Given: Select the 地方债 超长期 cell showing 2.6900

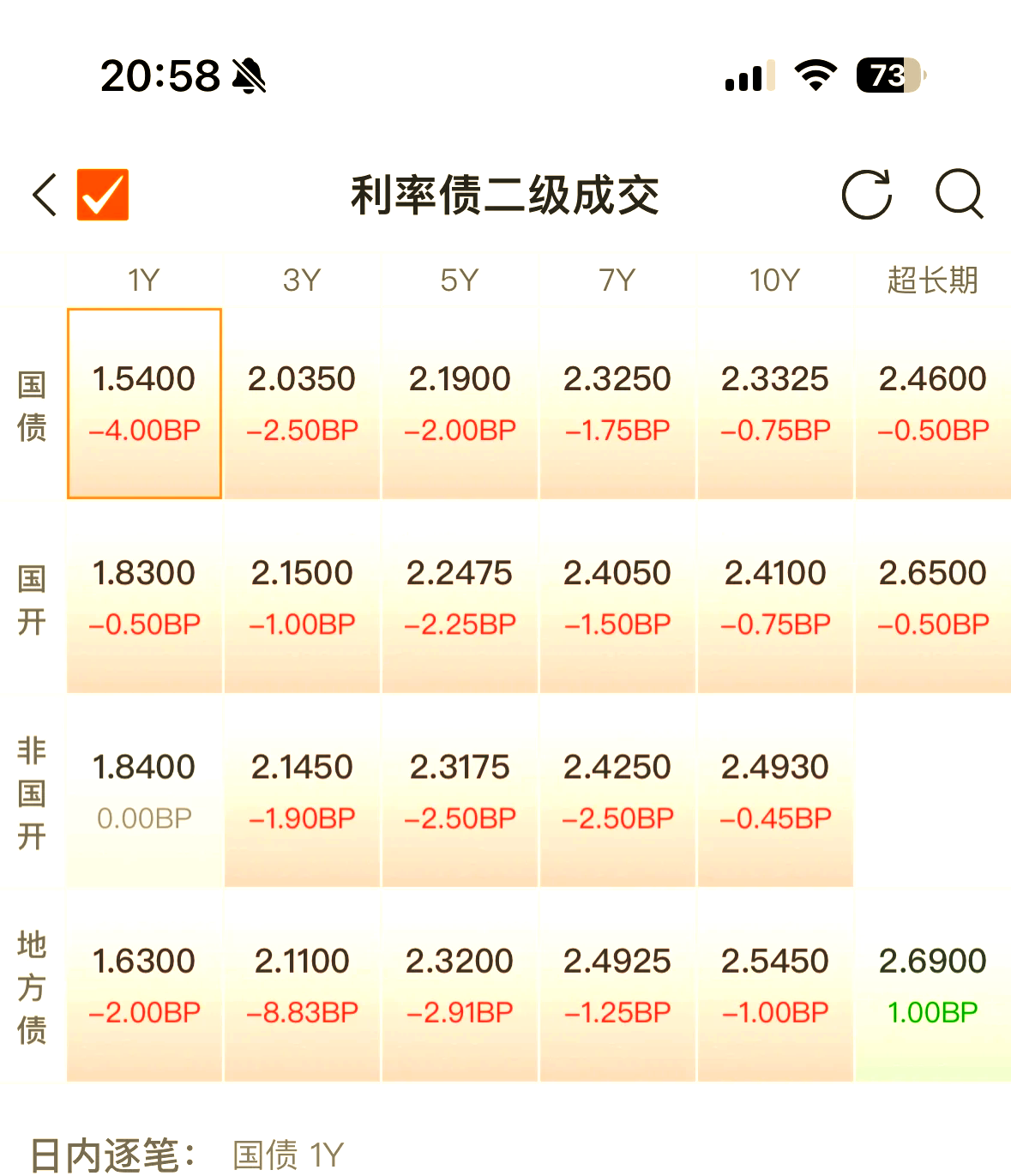Looking at the screenshot, I should (933, 986).
